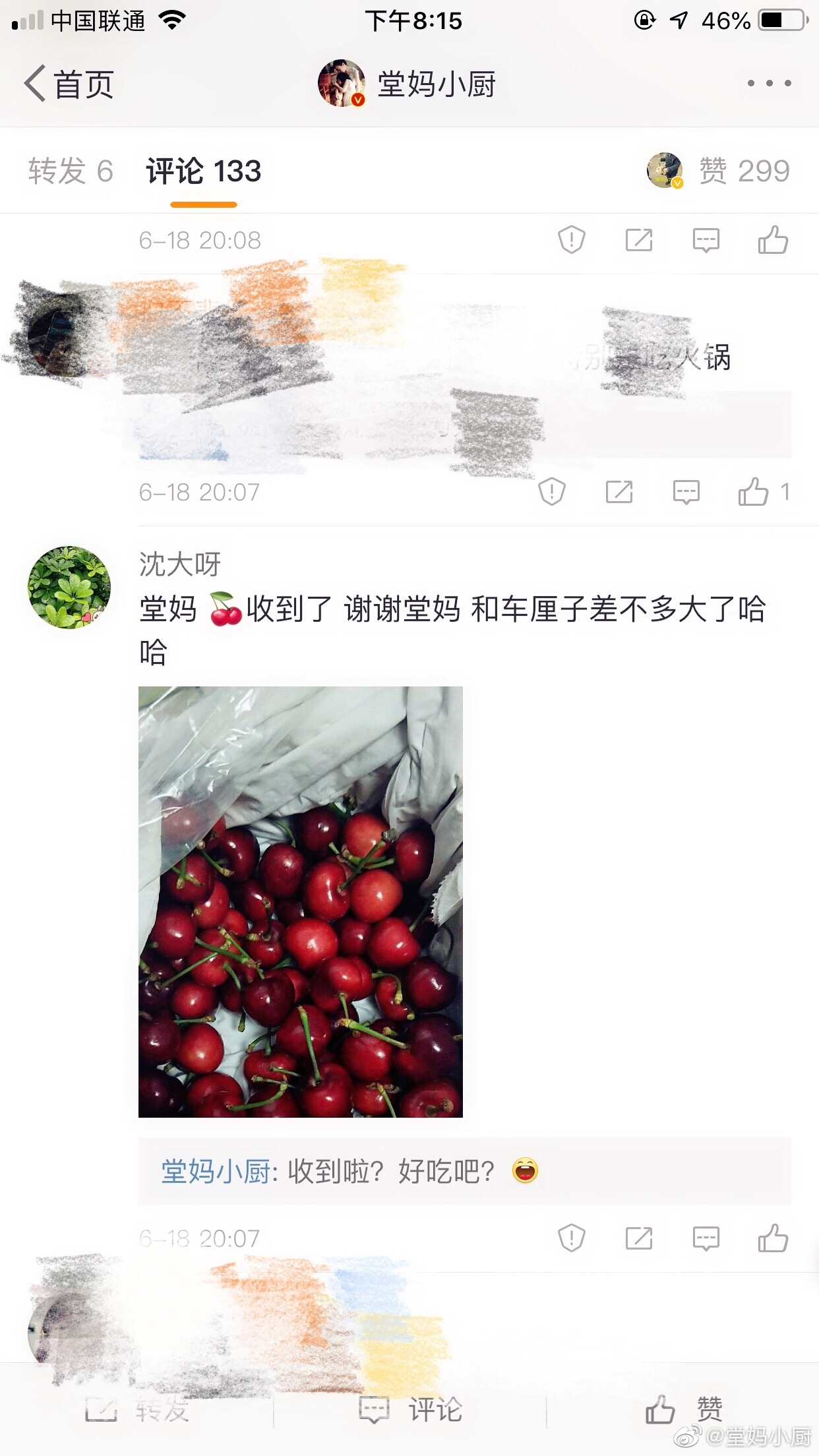This screenshot has height=1456, width=819.
Task: View the cherry photo in 沈大呀's comment
Action: pyautogui.click(x=301, y=901)
